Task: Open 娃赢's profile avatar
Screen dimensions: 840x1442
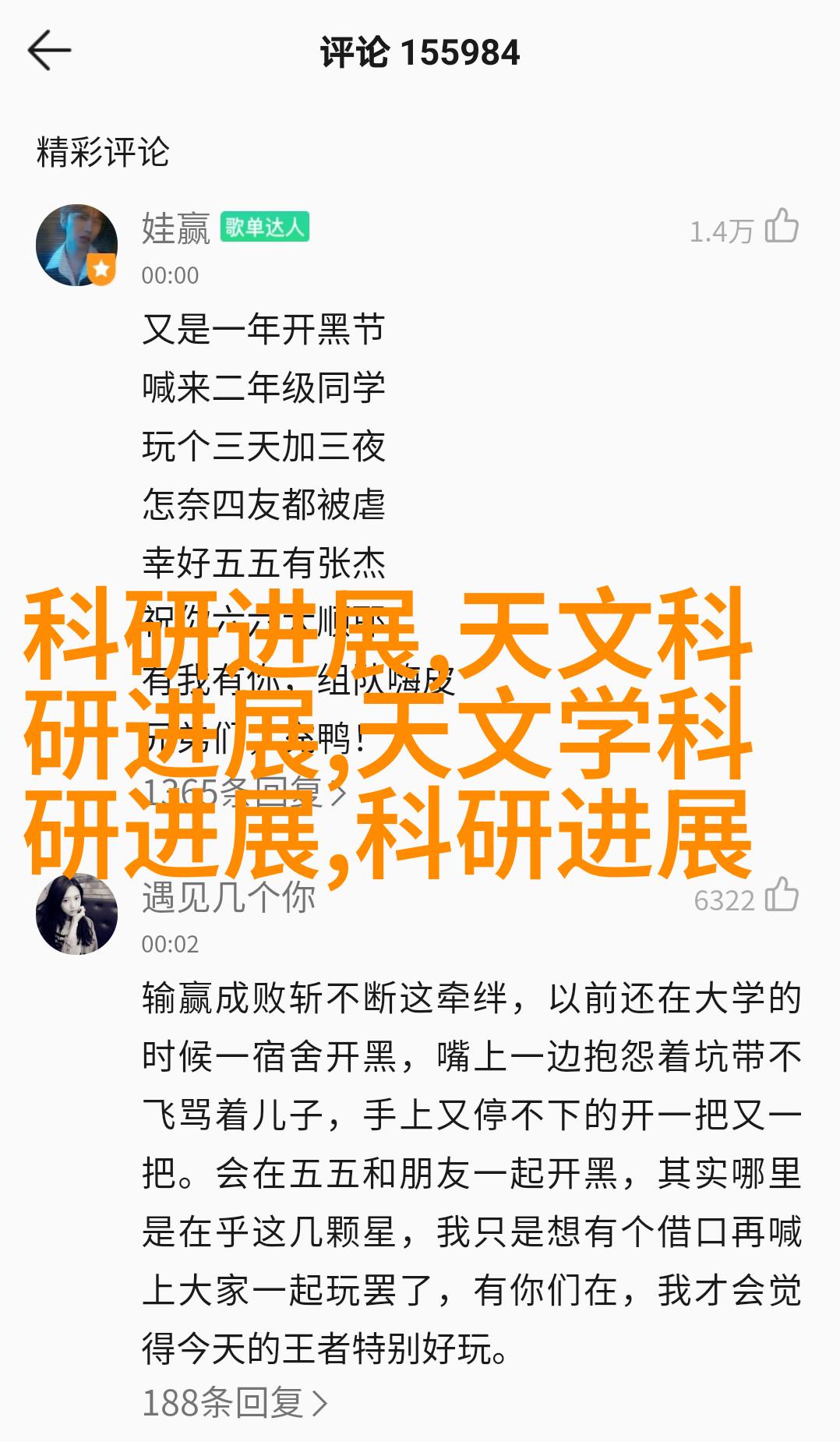Action: click(x=76, y=245)
